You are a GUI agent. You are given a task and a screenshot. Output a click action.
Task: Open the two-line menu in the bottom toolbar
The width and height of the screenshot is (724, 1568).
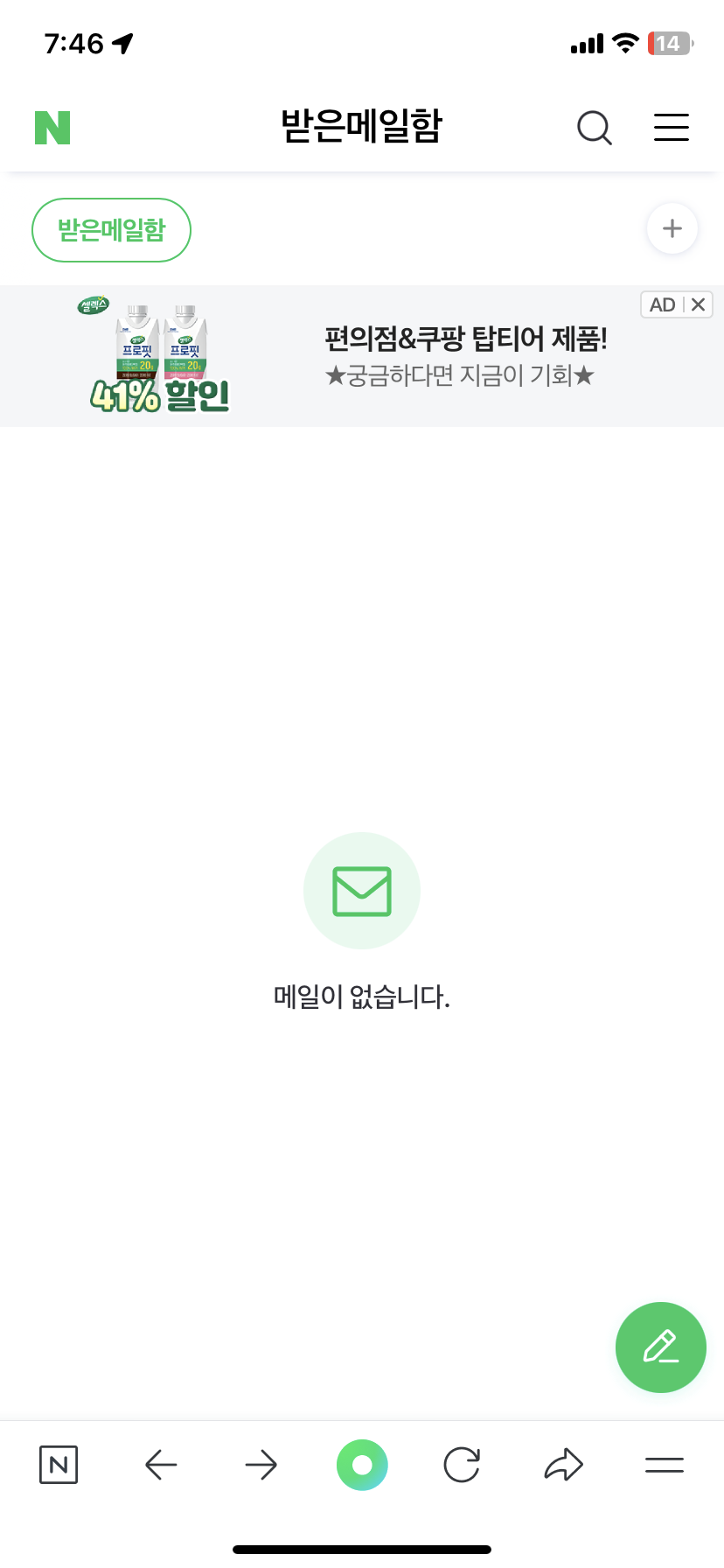click(x=665, y=1465)
